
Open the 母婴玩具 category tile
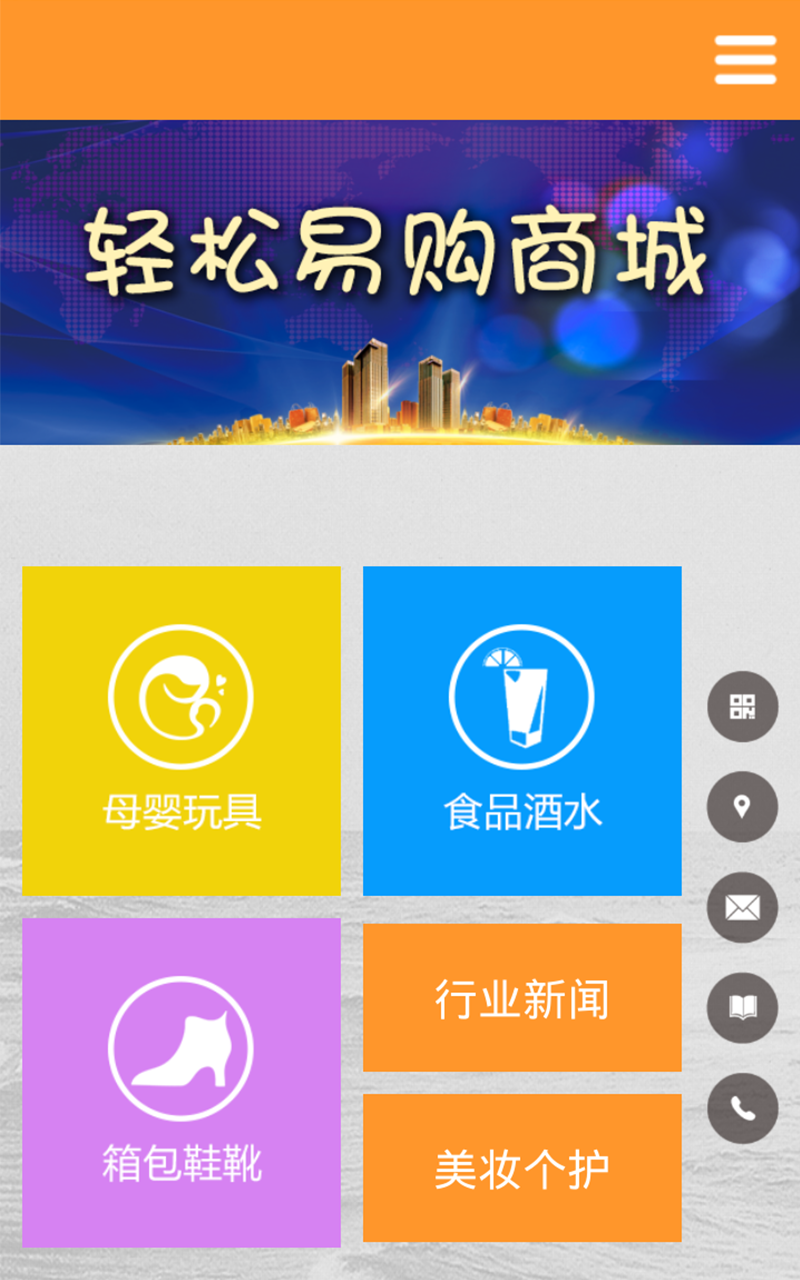[x=181, y=731]
